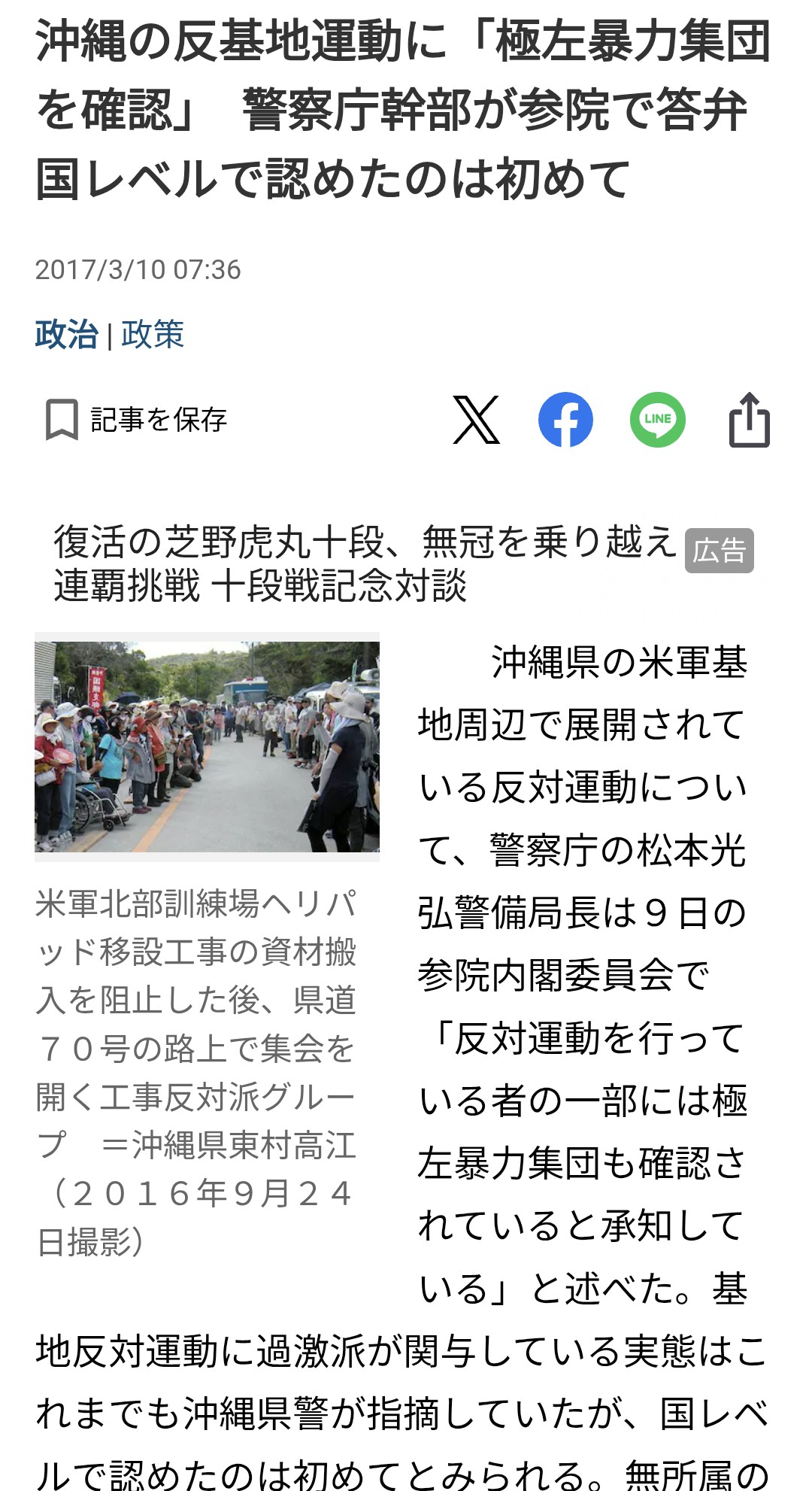The image size is (812, 1491).
Task: Share the article on X
Action: pyautogui.click(x=476, y=420)
